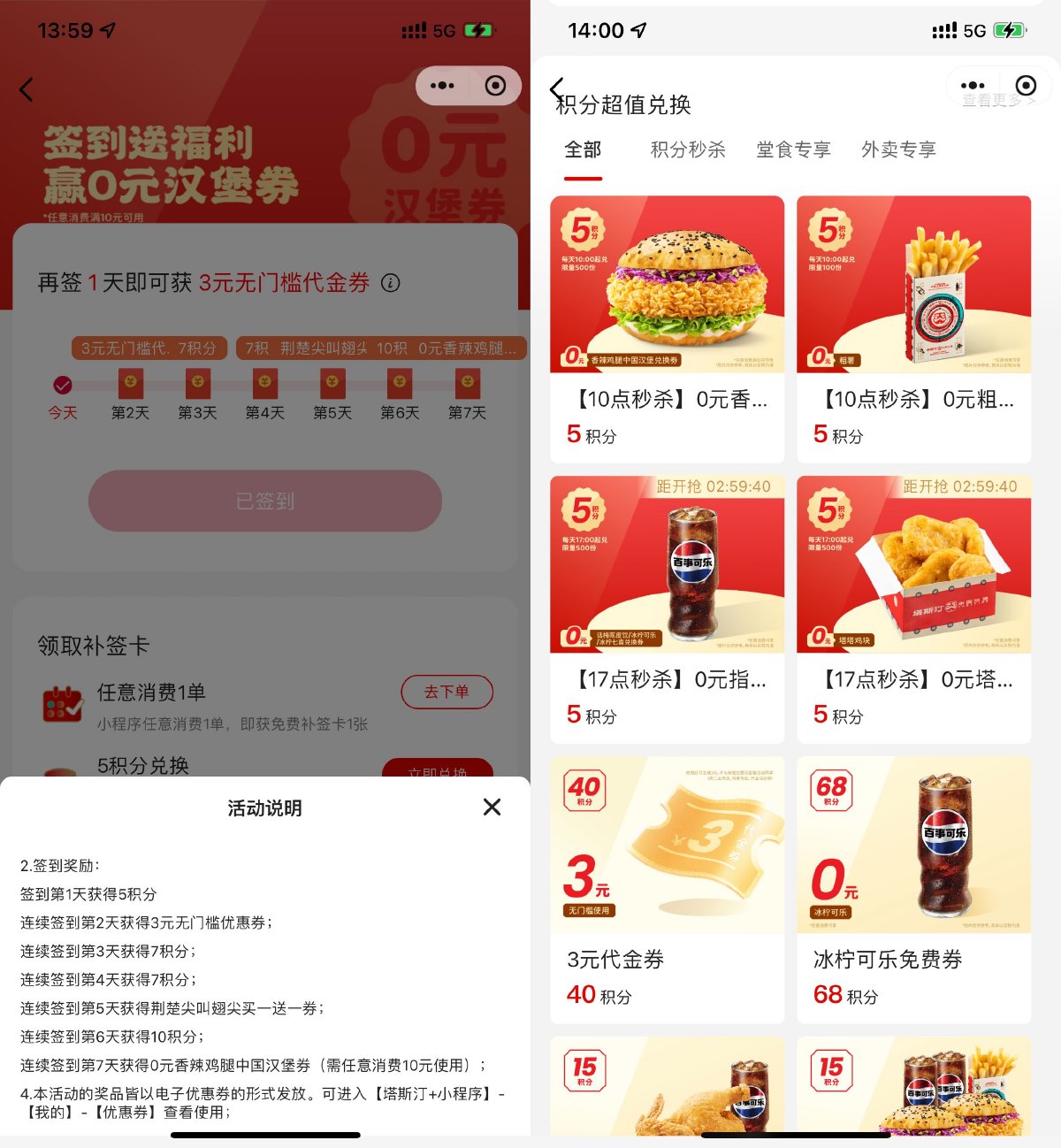Switch to the 积分秒杀 tab
Viewport: 1061px width, 1148px height.
687,149
